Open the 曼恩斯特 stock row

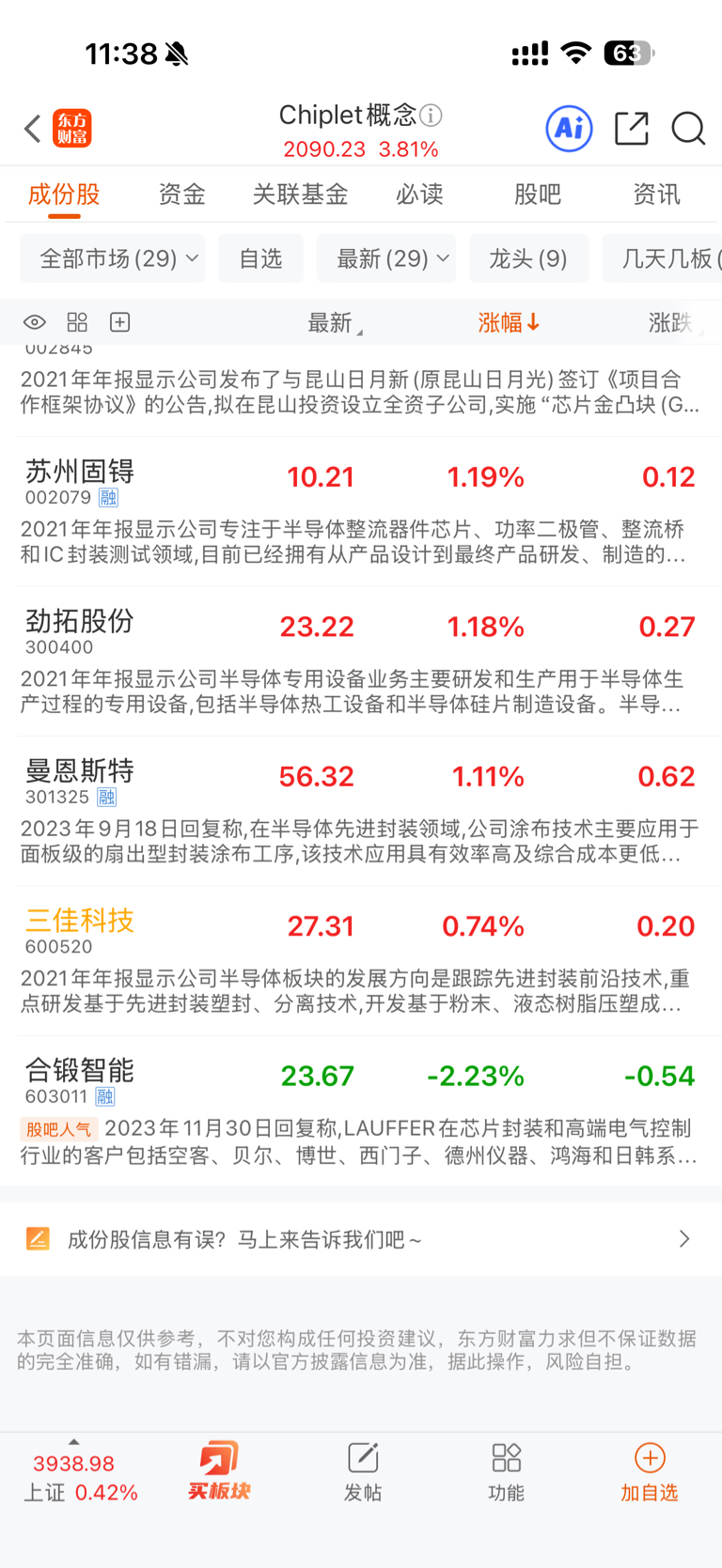click(x=361, y=812)
